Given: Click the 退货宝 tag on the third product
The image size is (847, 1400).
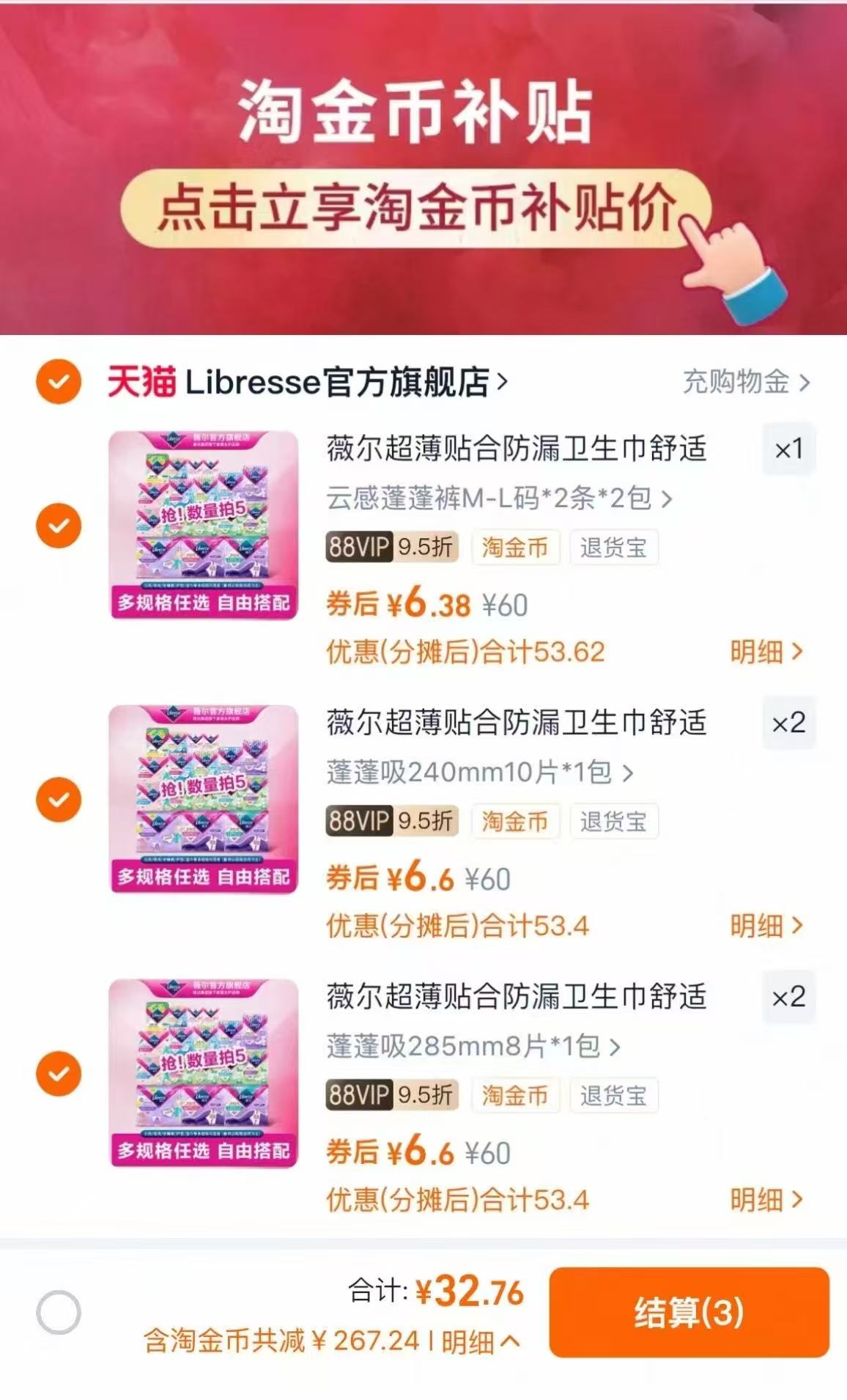Looking at the screenshot, I should click(x=615, y=1095).
